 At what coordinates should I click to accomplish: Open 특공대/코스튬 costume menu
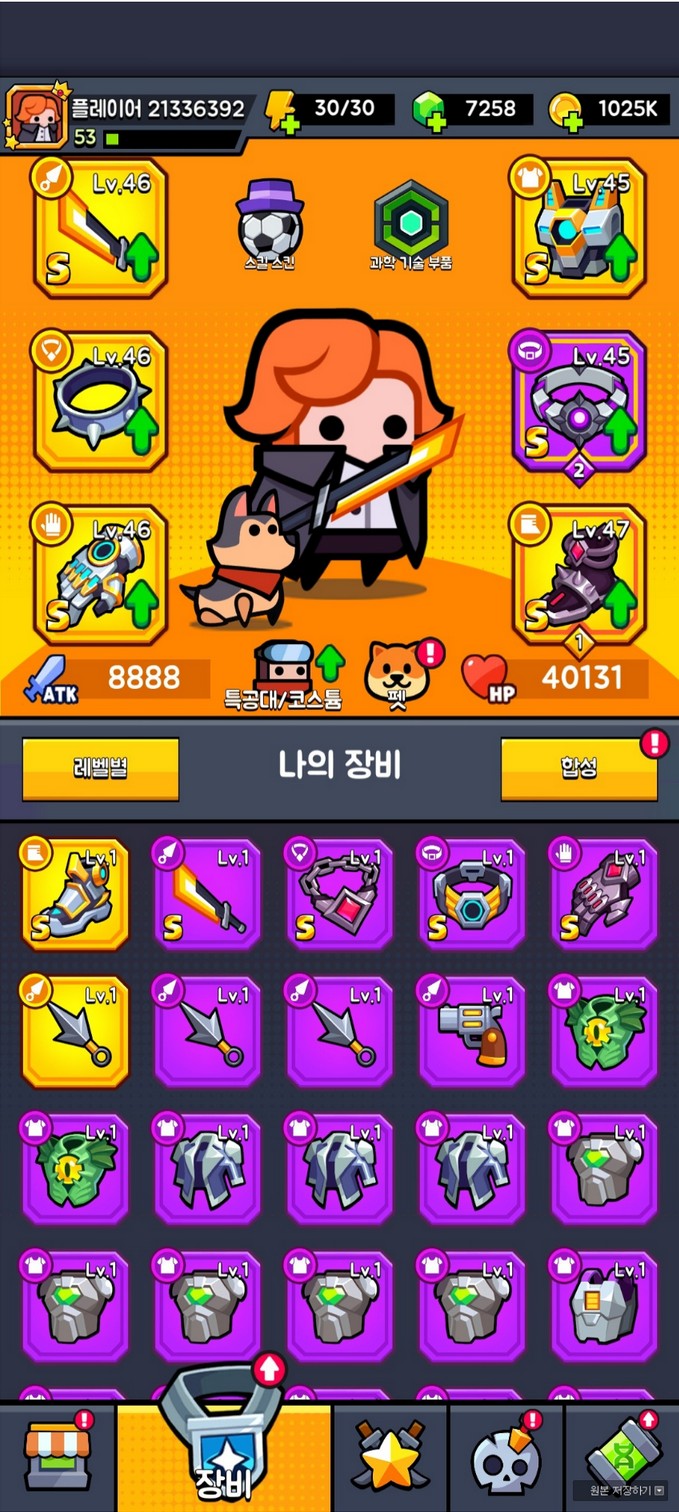point(285,675)
